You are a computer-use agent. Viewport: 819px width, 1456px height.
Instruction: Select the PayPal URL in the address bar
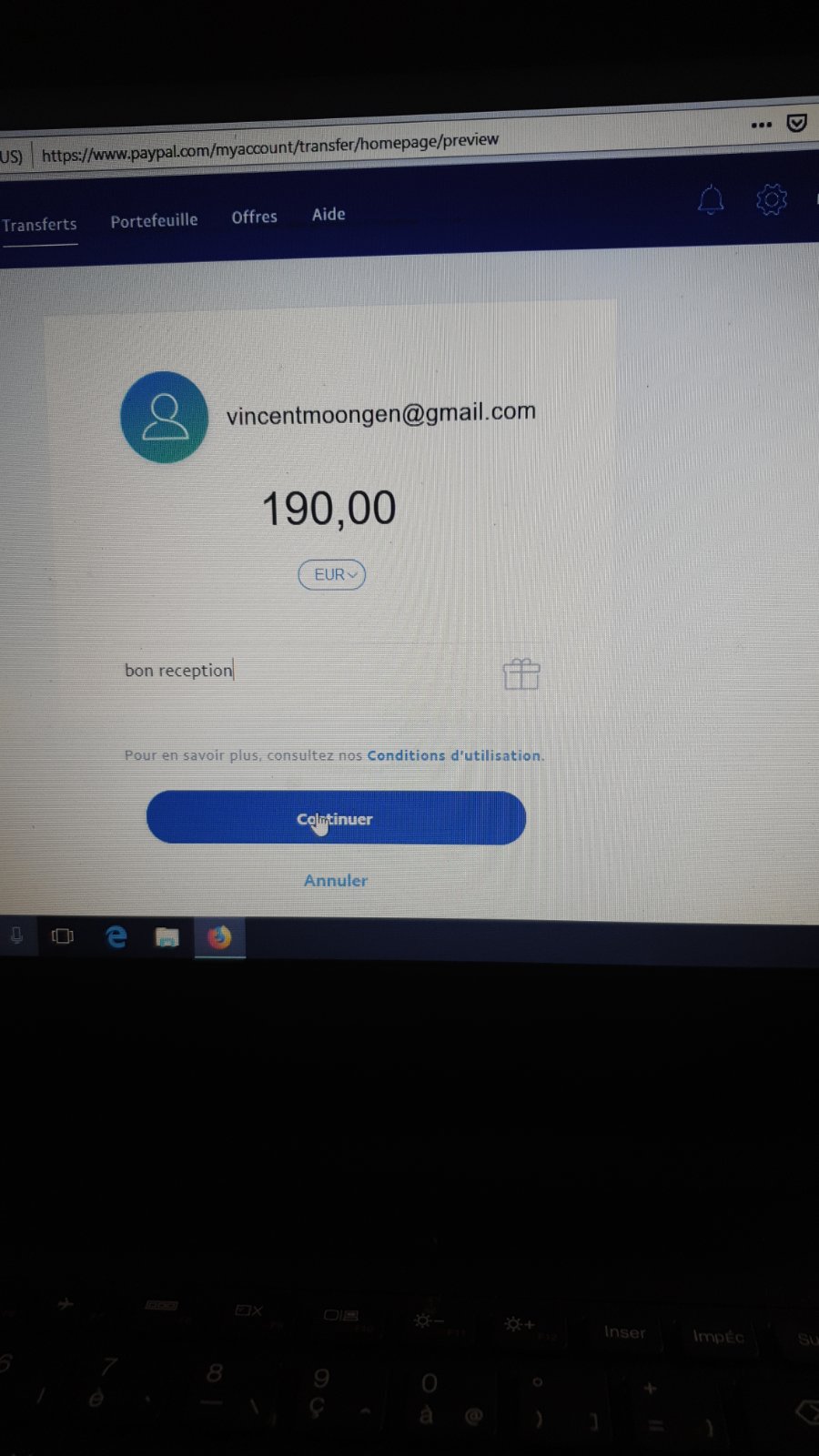(270, 147)
